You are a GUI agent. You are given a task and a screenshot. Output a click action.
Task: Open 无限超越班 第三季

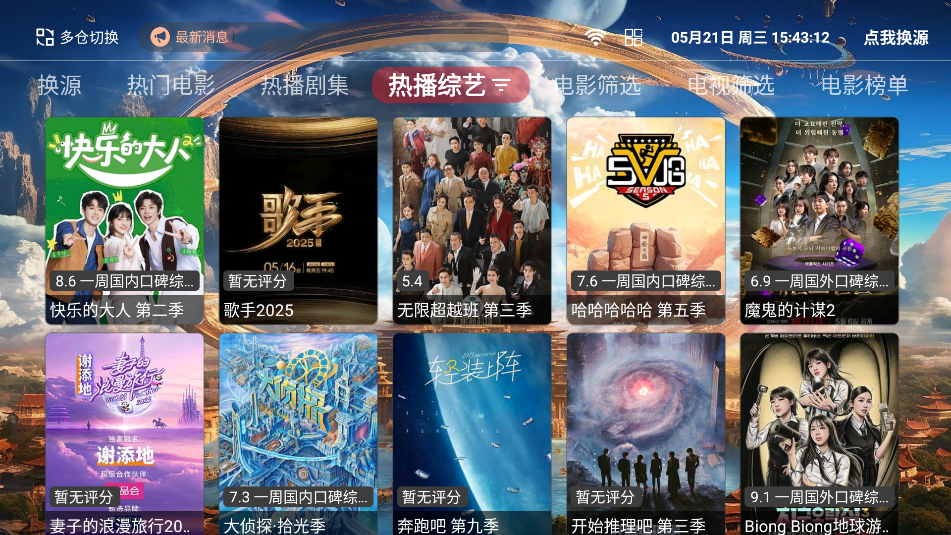coord(472,220)
